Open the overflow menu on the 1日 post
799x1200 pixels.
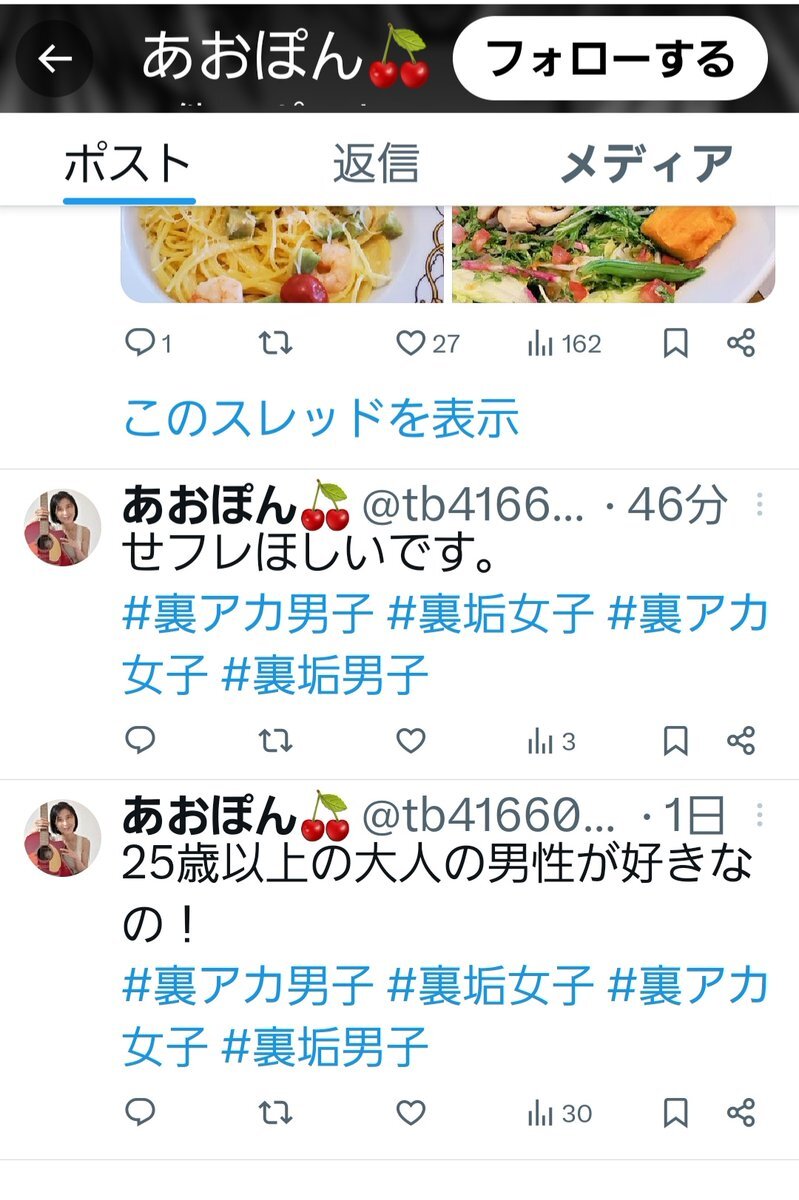pyautogui.click(x=760, y=813)
